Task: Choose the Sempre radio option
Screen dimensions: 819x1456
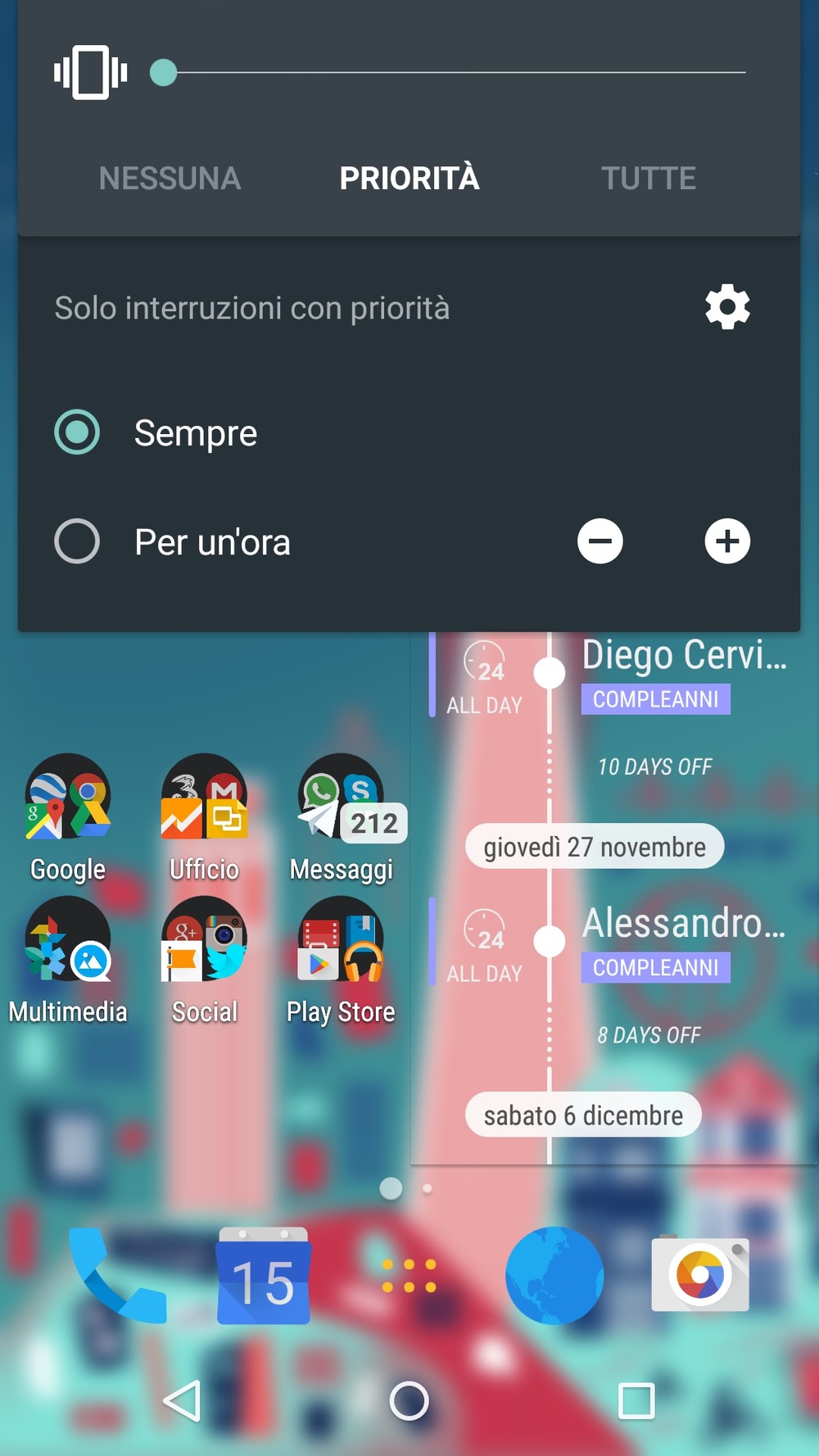Action: 156,432
